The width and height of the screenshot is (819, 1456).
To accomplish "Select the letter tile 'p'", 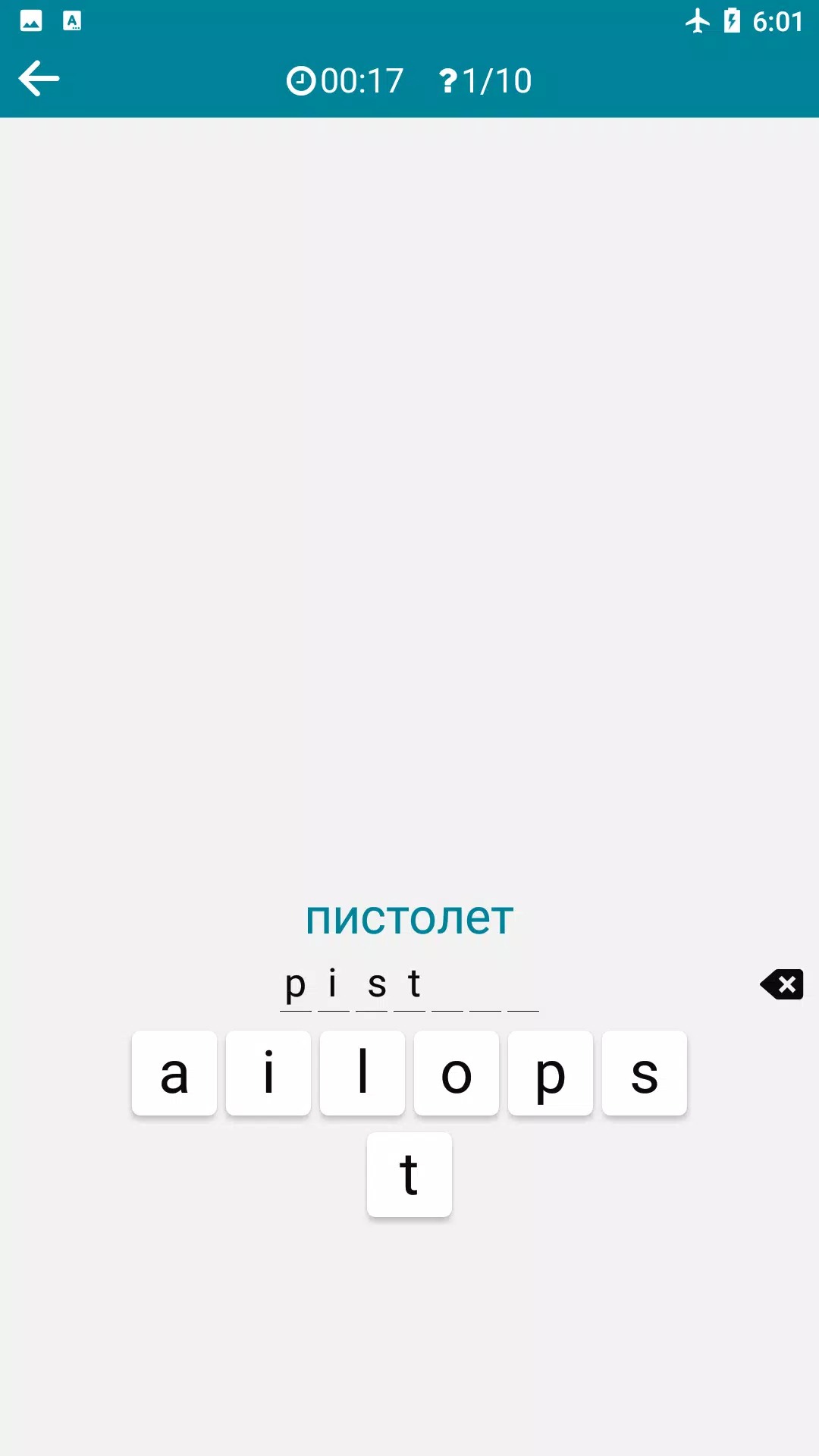I will [x=551, y=1073].
